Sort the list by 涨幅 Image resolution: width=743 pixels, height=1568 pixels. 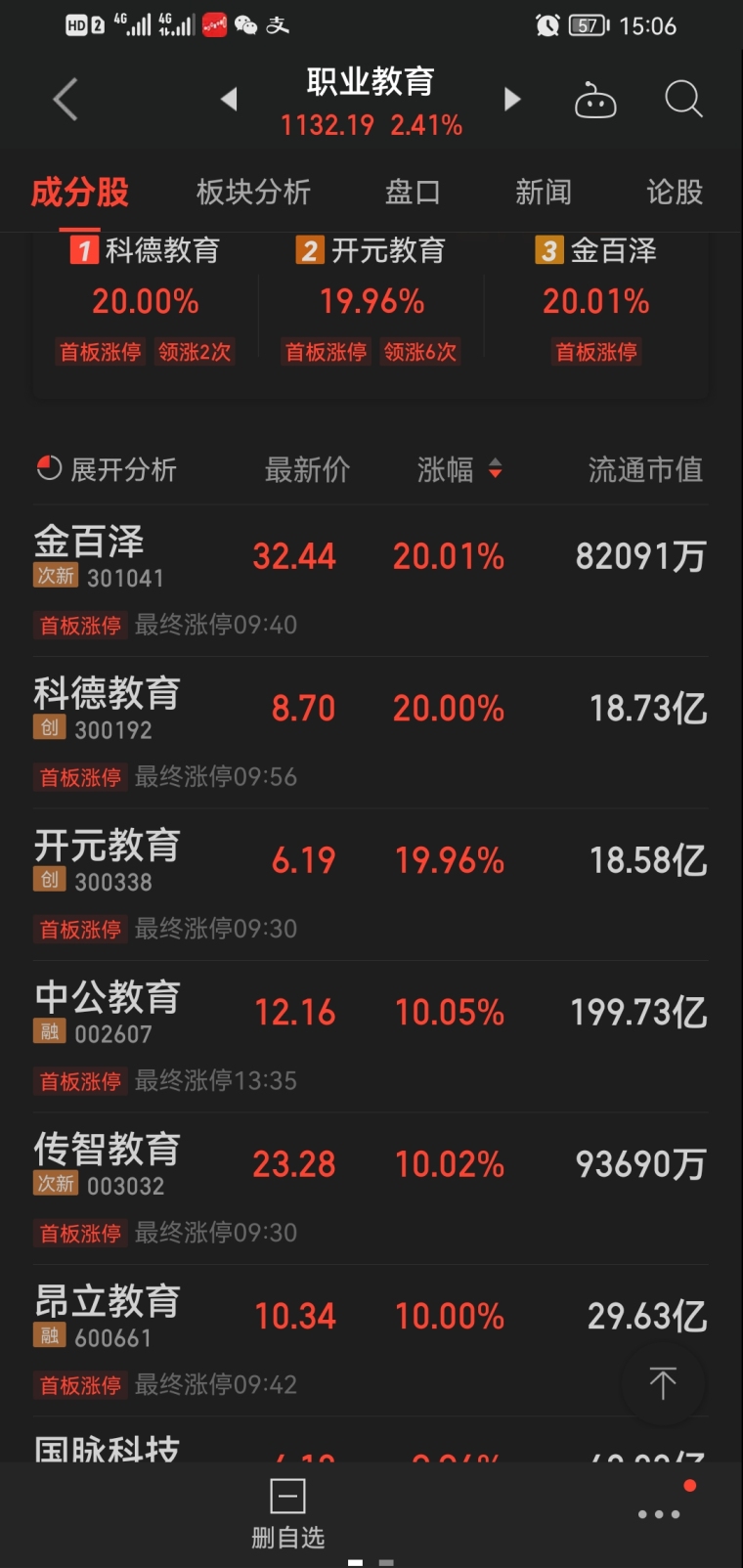[459, 470]
